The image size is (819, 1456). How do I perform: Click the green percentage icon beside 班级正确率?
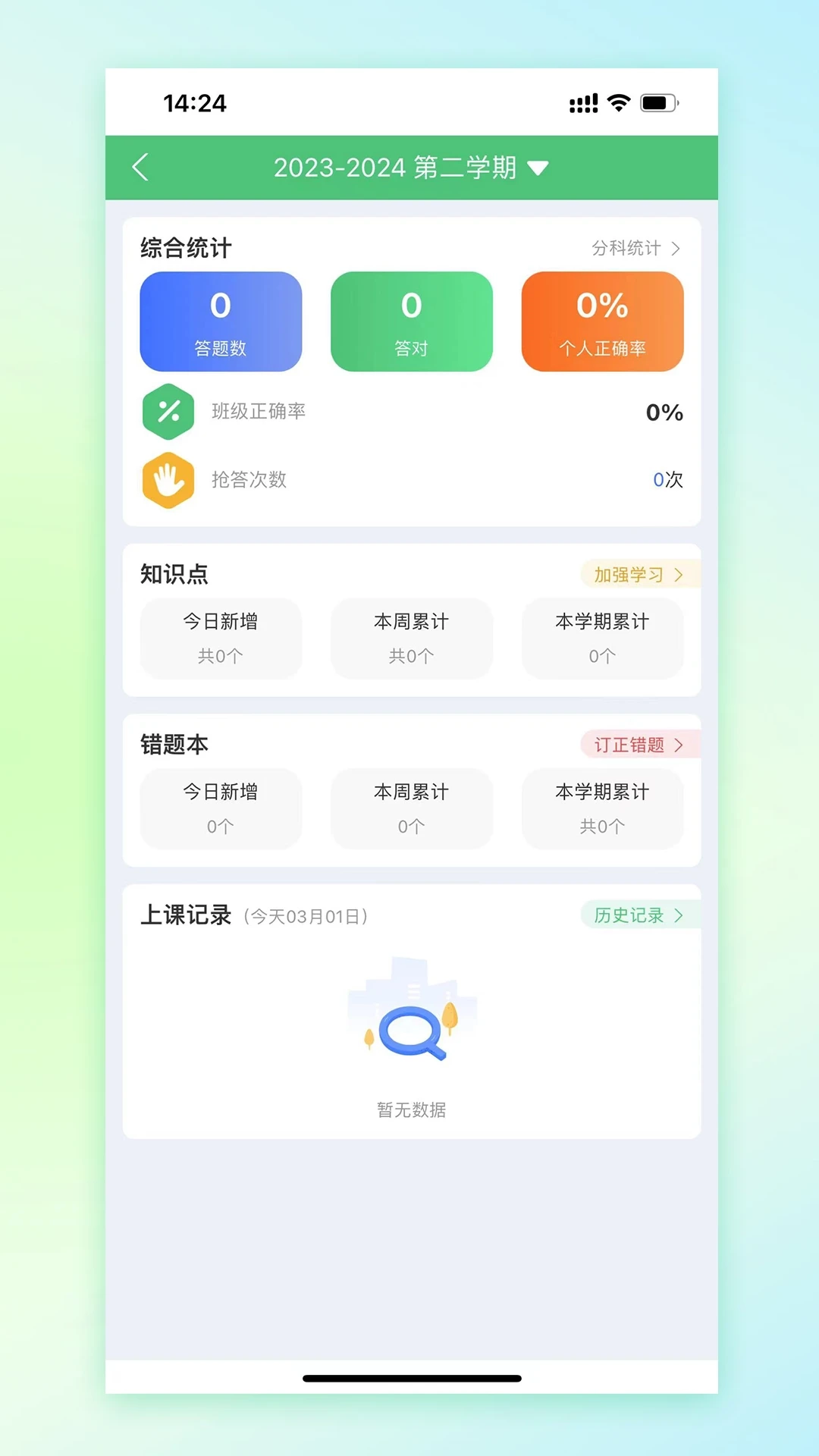(x=168, y=412)
